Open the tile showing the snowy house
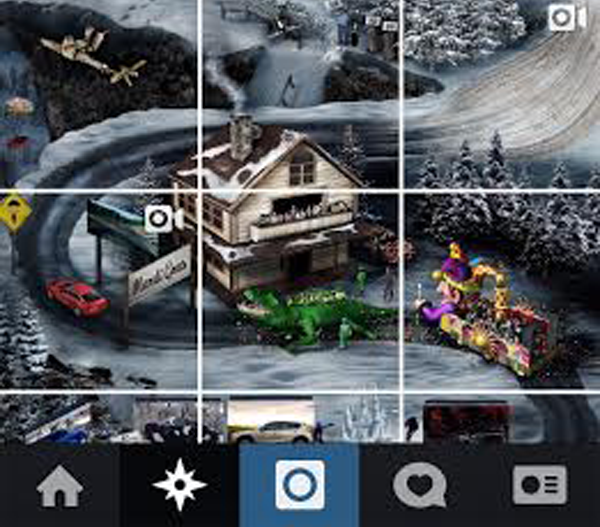 pyautogui.click(x=299, y=290)
